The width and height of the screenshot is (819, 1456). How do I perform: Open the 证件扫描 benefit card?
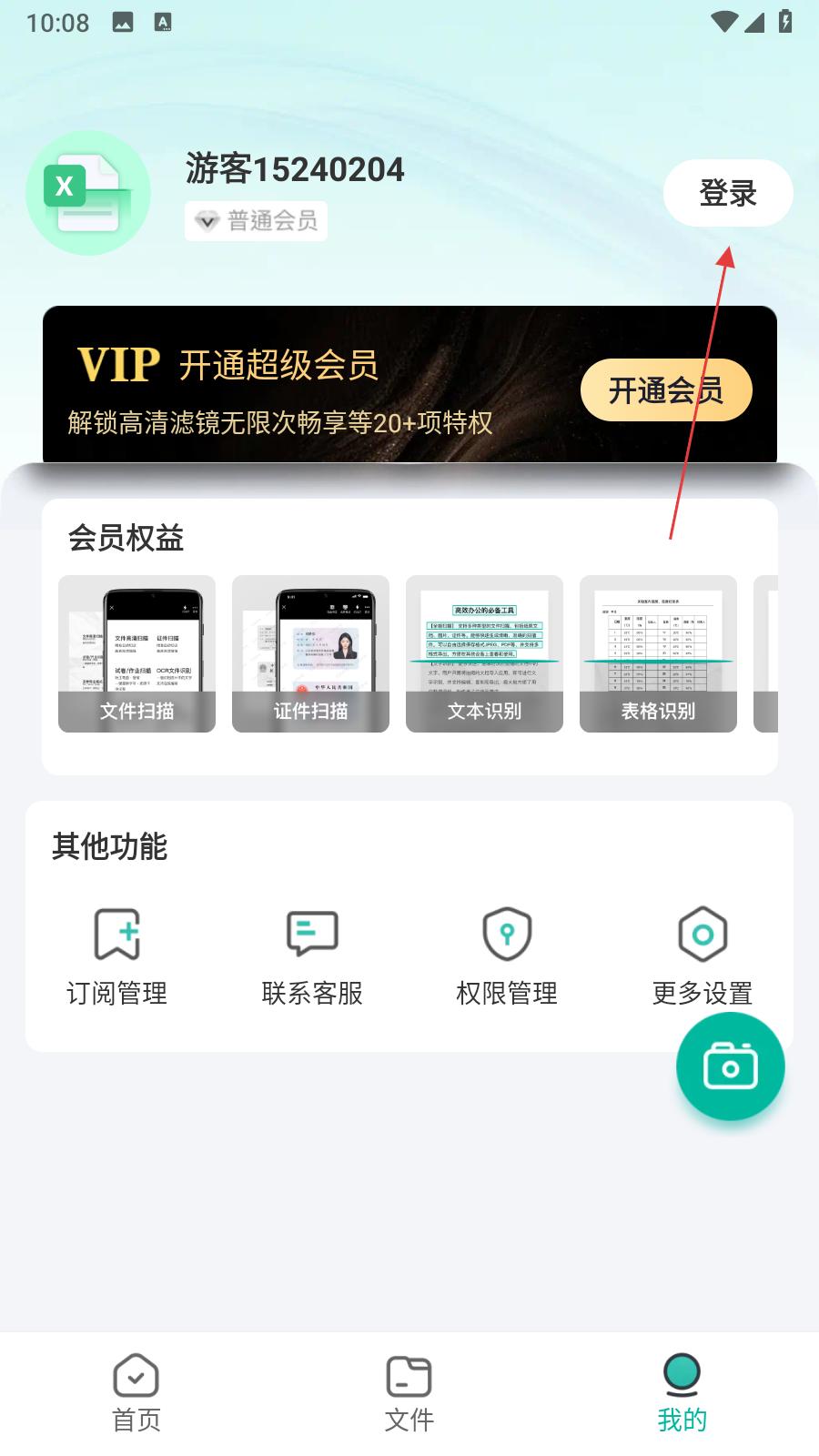coord(310,653)
